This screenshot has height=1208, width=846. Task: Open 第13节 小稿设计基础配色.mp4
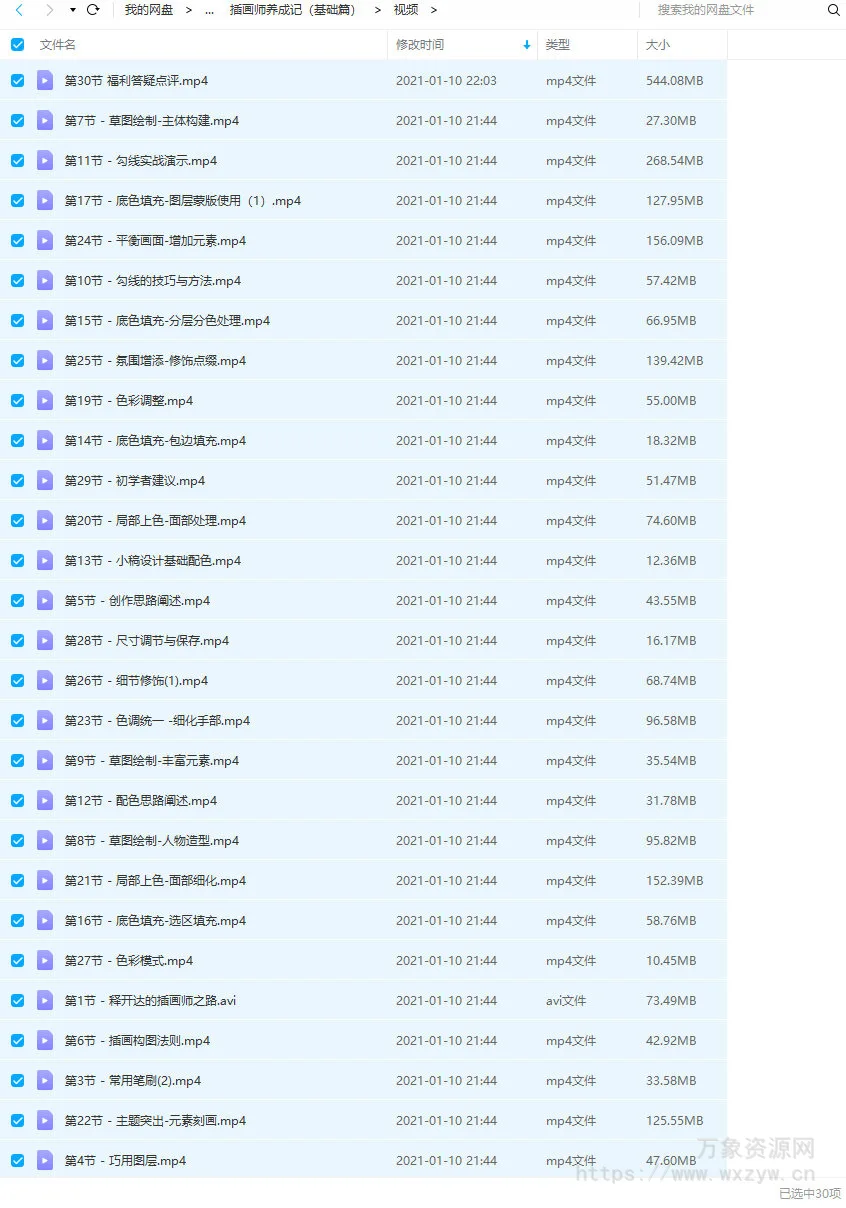pyautogui.click(x=152, y=561)
